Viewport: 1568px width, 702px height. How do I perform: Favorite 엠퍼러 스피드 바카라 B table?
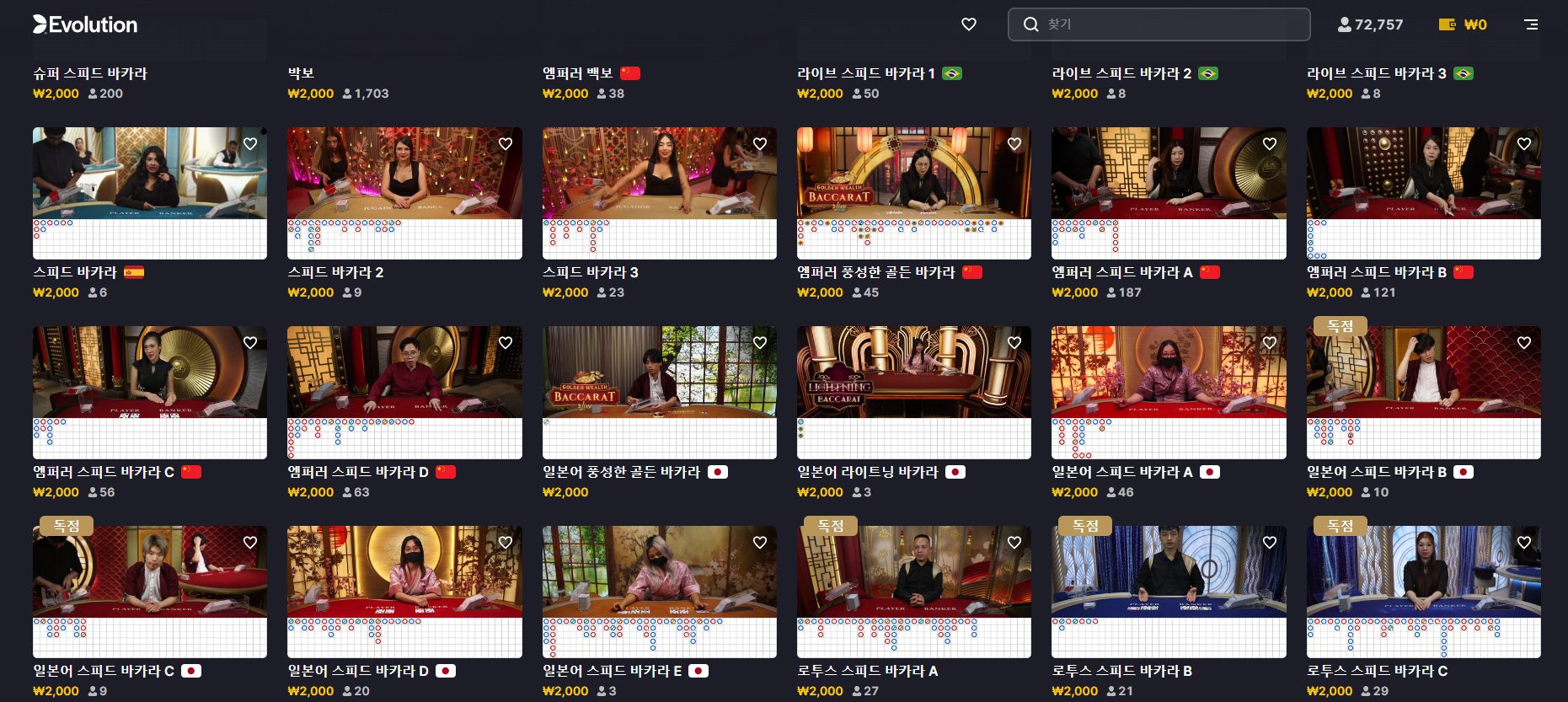(1524, 144)
